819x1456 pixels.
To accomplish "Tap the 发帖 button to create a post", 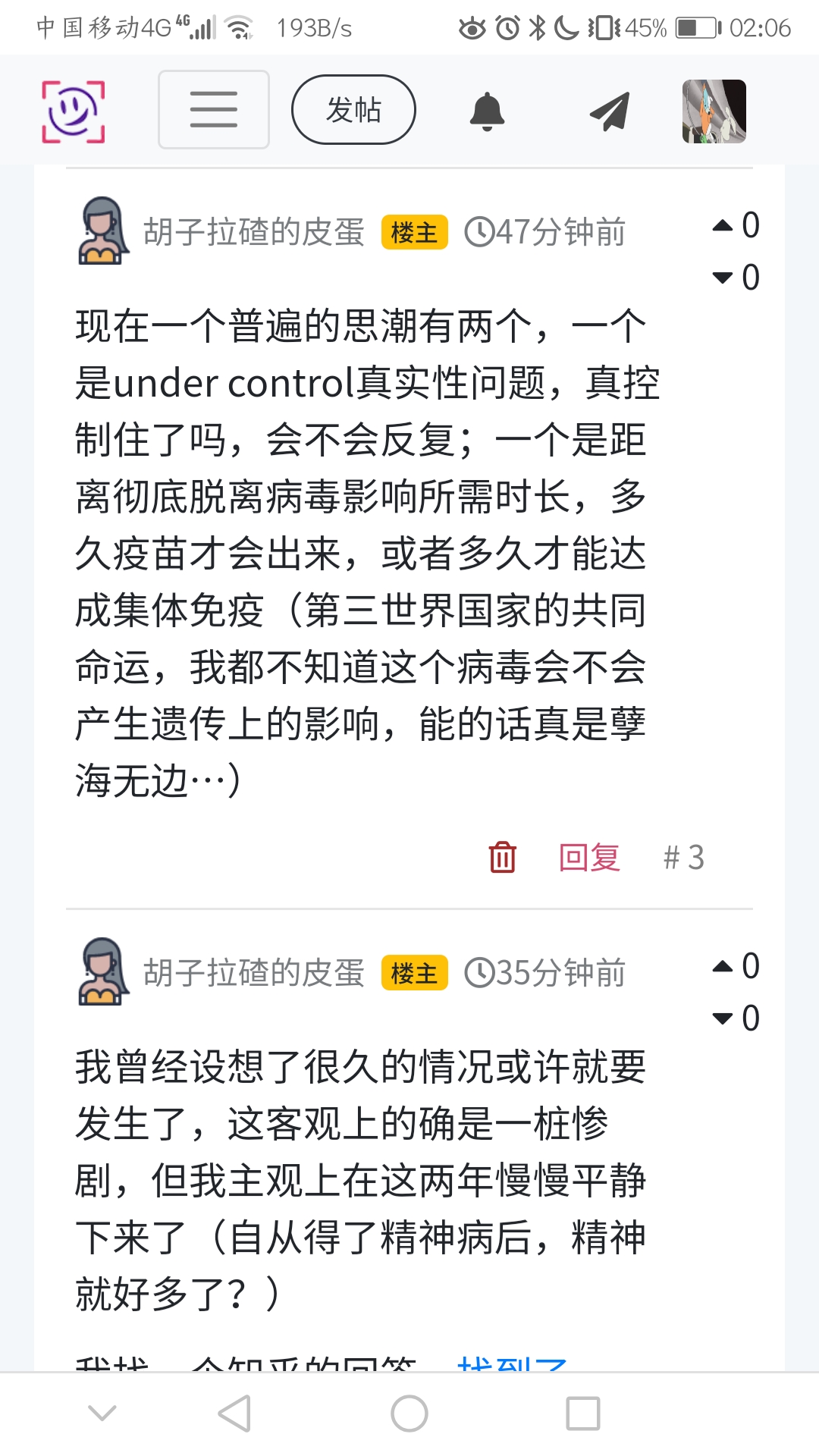I will tap(353, 110).
